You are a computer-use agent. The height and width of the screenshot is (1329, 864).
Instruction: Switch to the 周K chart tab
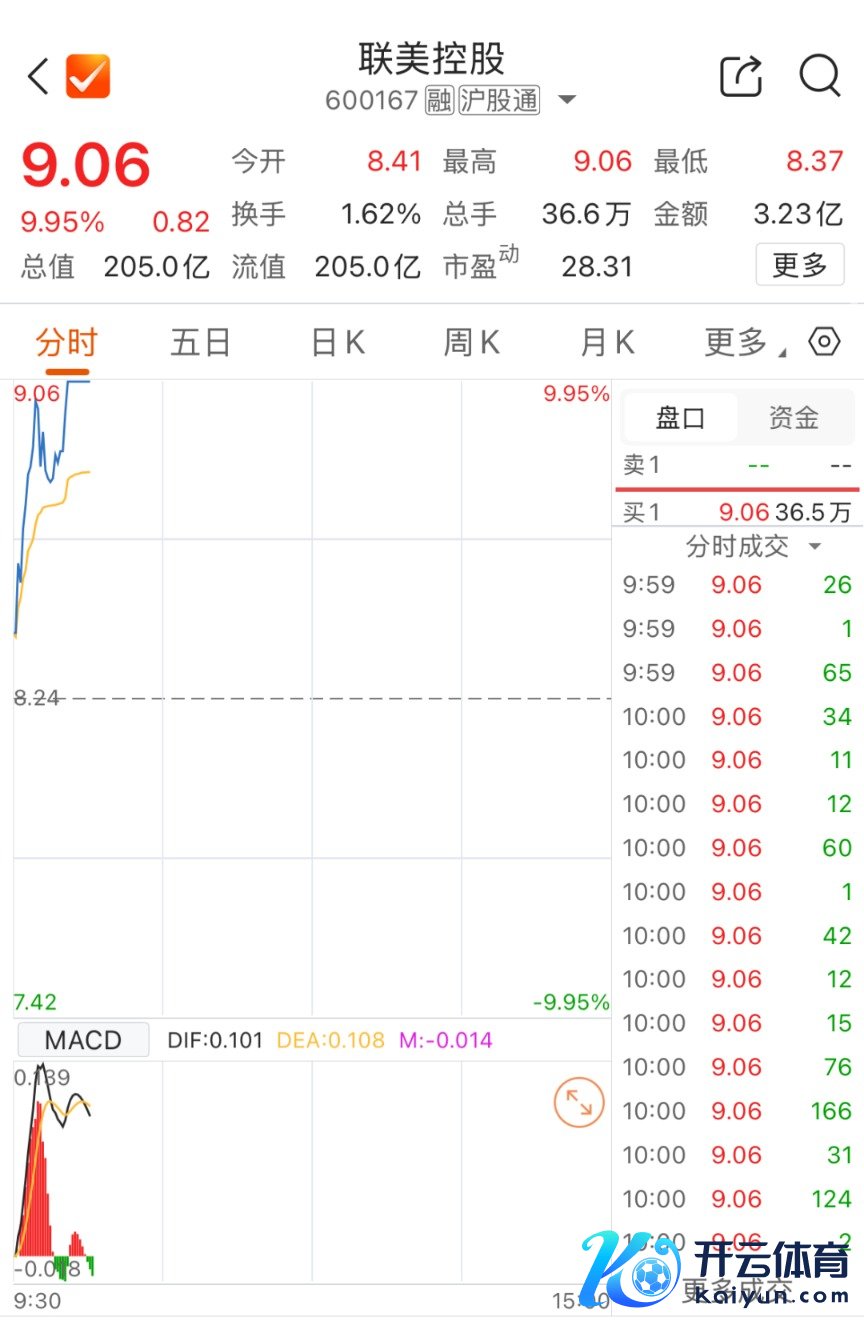coord(471,343)
